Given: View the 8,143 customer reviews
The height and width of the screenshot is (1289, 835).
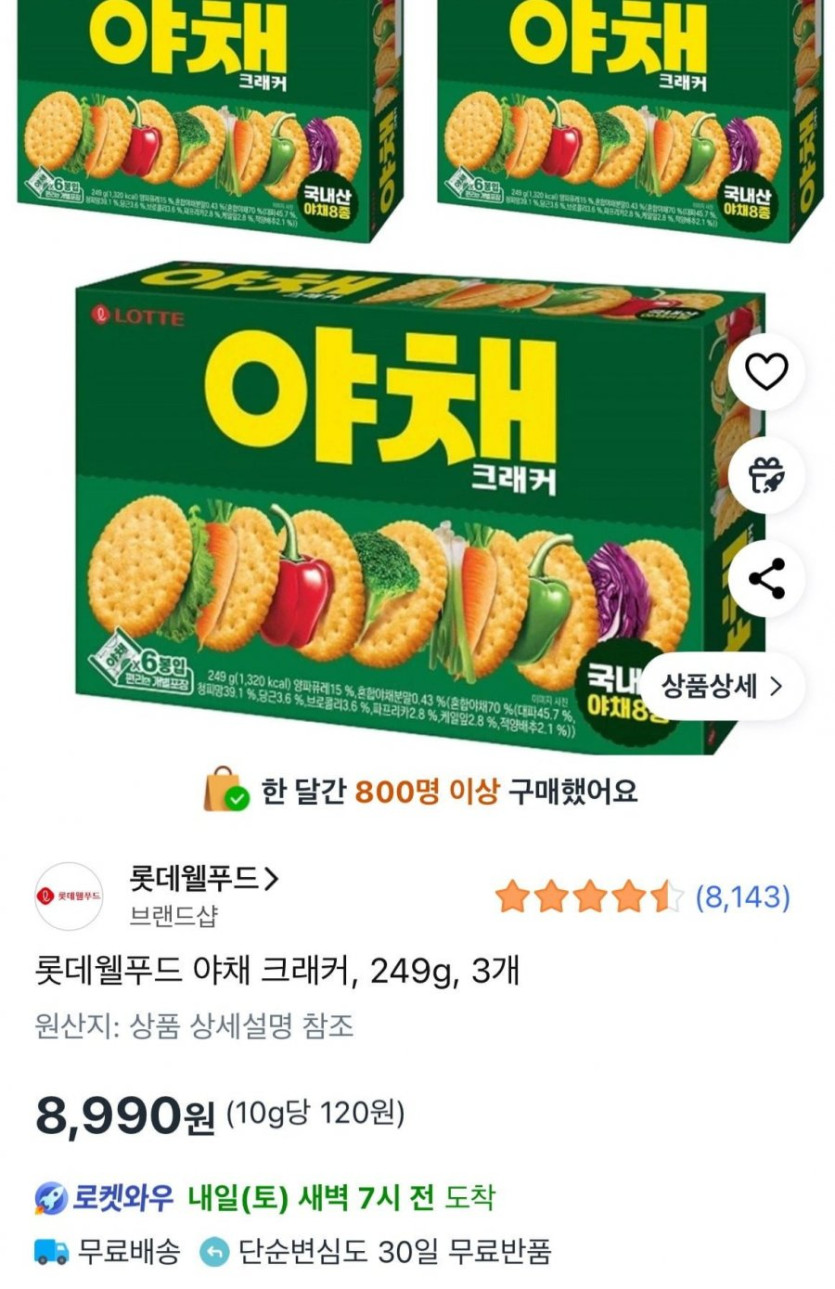Looking at the screenshot, I should point(742,897).
